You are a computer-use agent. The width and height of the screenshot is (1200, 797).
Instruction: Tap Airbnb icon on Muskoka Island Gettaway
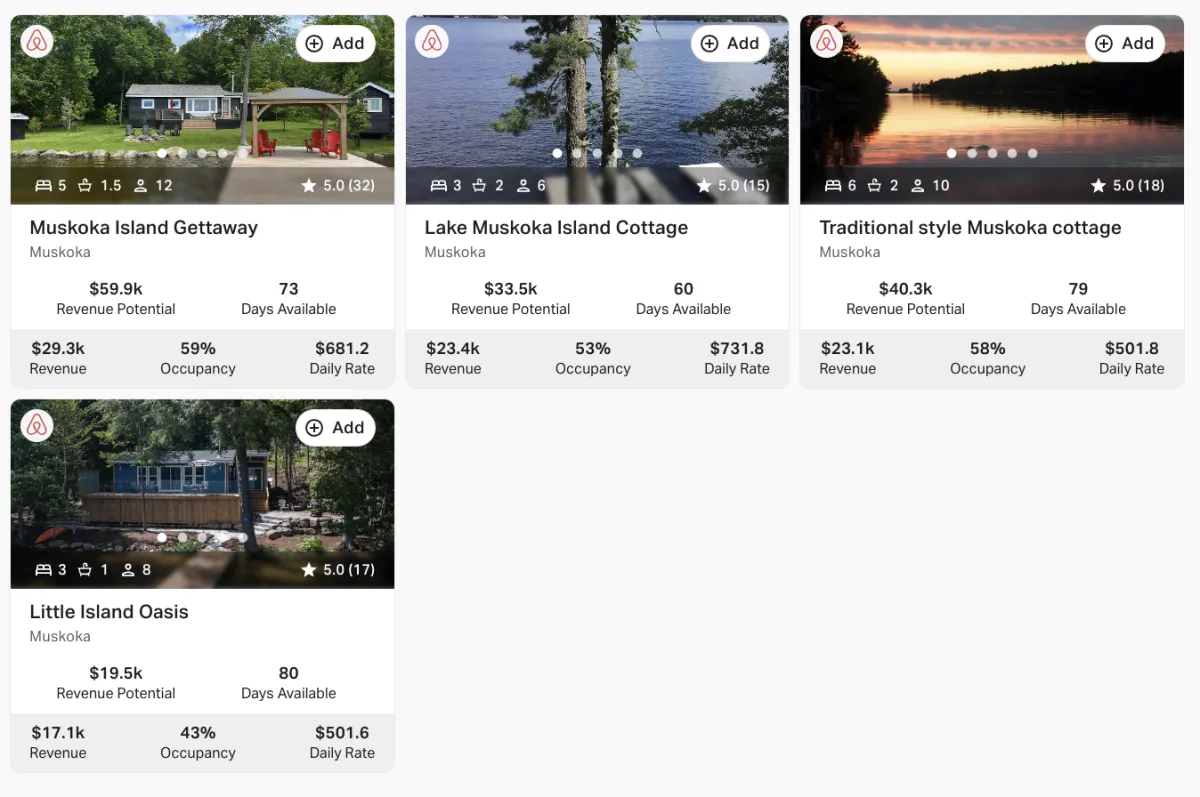pyautogui.click(x=37, y=41)
